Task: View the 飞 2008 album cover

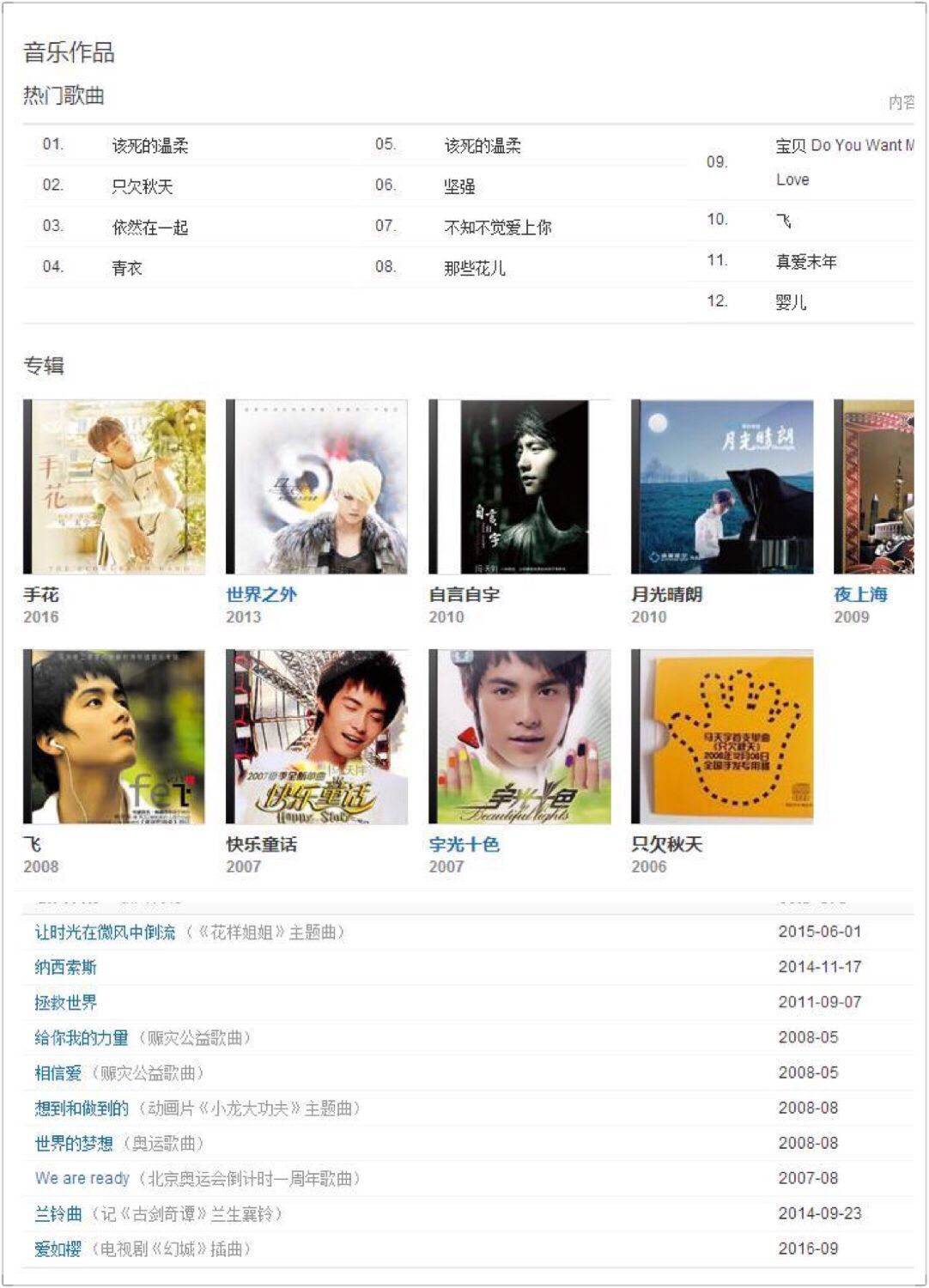Action: coord(114,737)
